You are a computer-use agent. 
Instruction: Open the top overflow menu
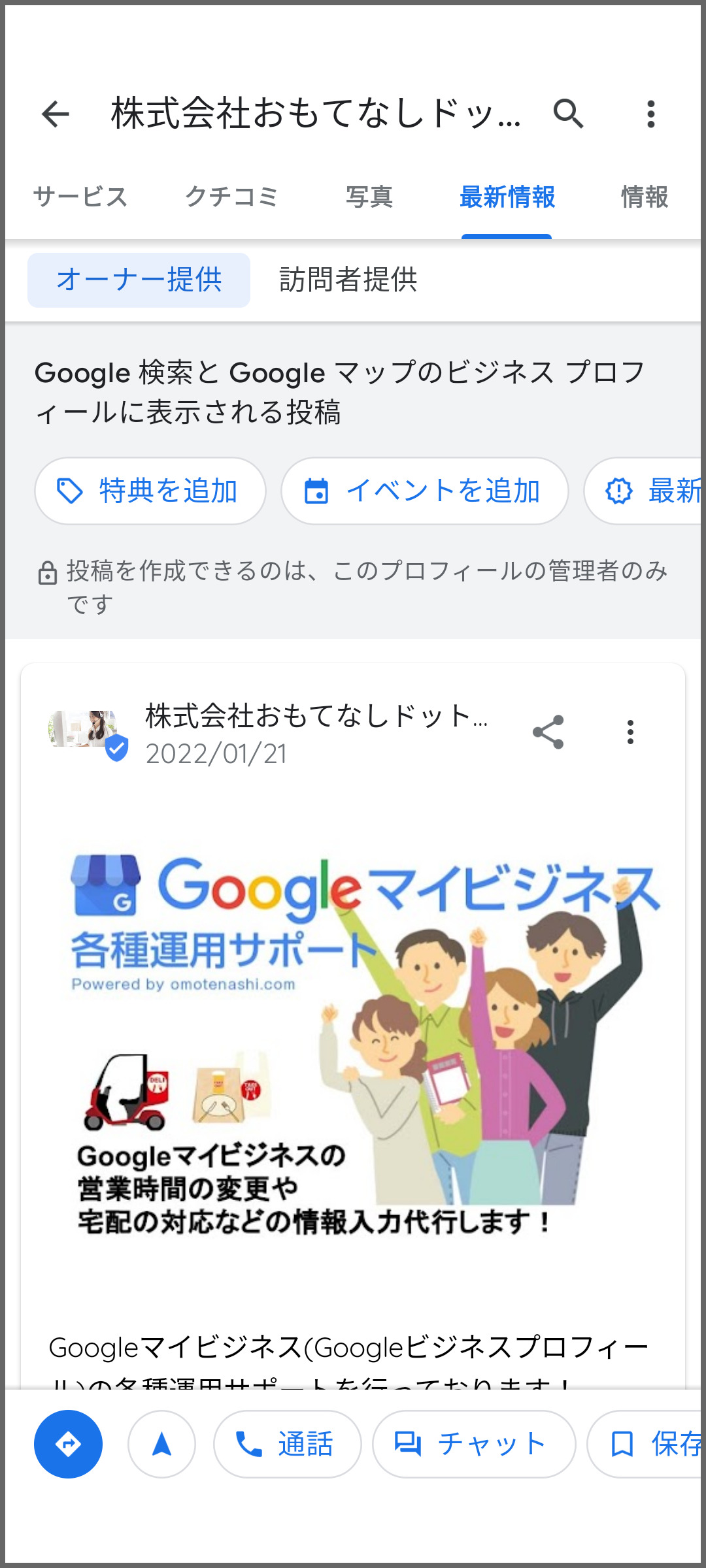650,114
